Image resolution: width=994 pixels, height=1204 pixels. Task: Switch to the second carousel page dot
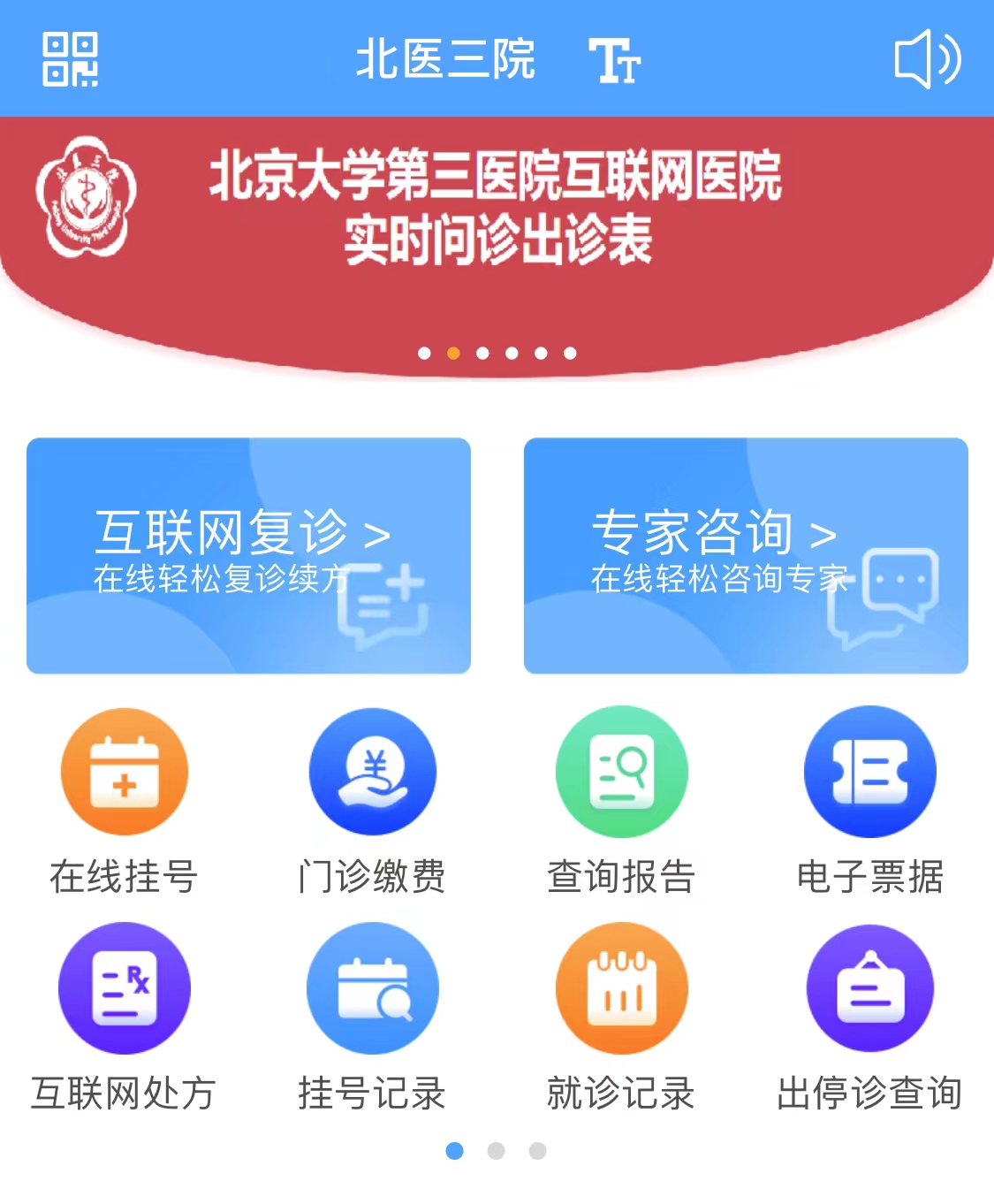pos(453,353)
